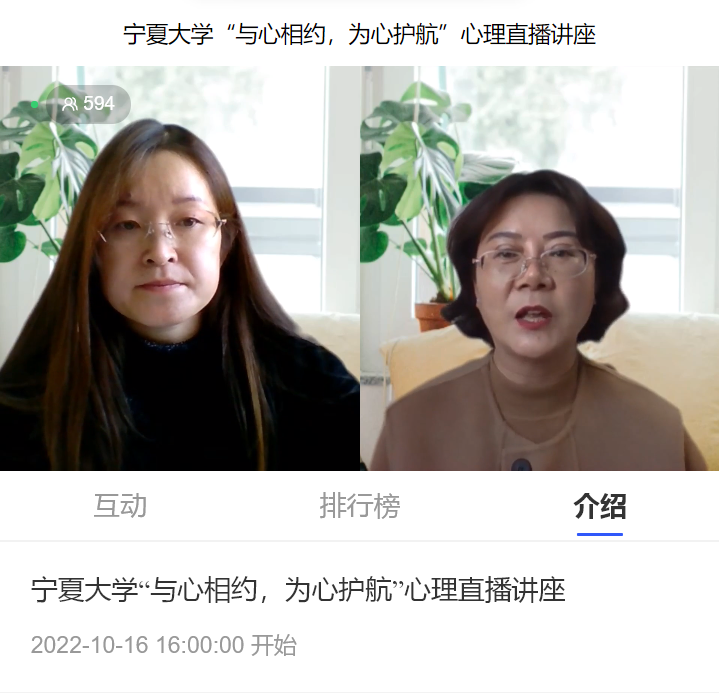
Task: Select the 介绍 tab
Action: (599, 506)
